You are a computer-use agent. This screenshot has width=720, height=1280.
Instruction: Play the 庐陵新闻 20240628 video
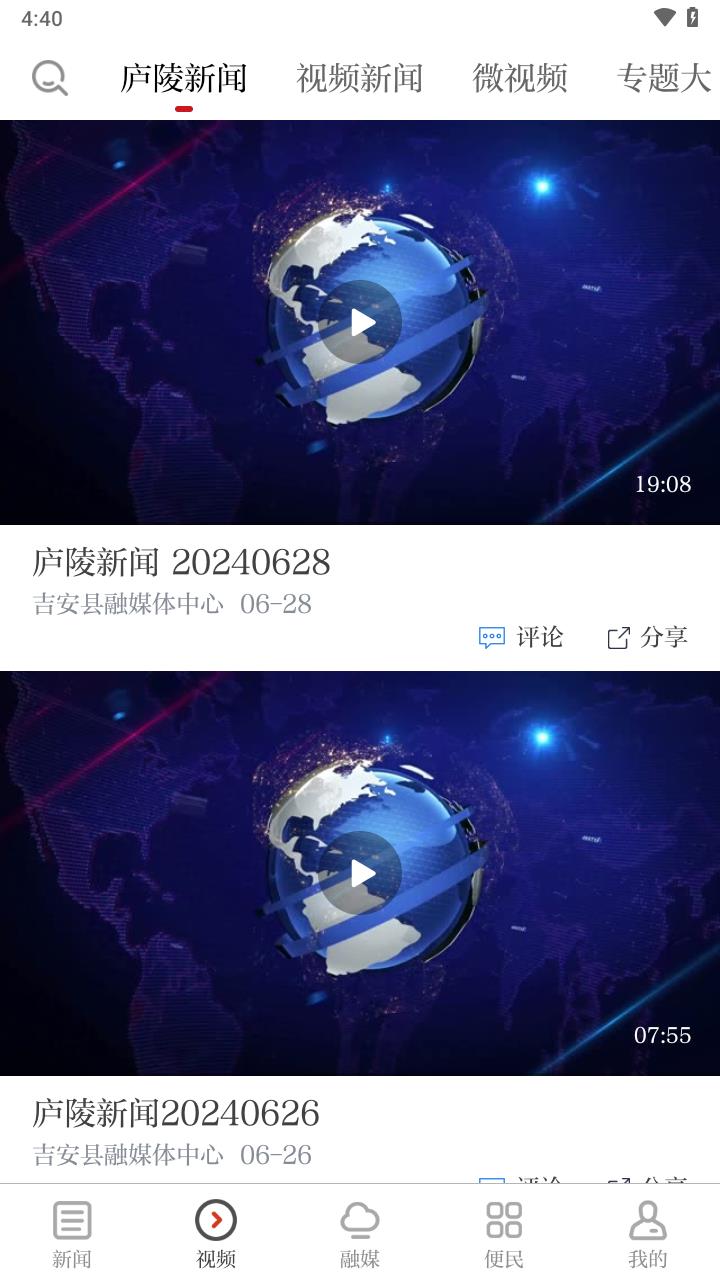[361, 322]
